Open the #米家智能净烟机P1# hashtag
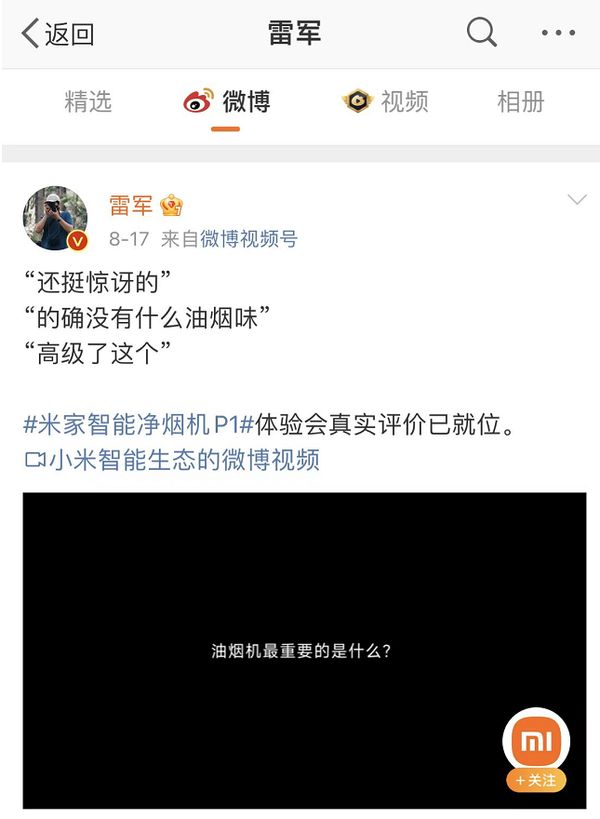This screenshot has height=819, width=600. [138, 424]
